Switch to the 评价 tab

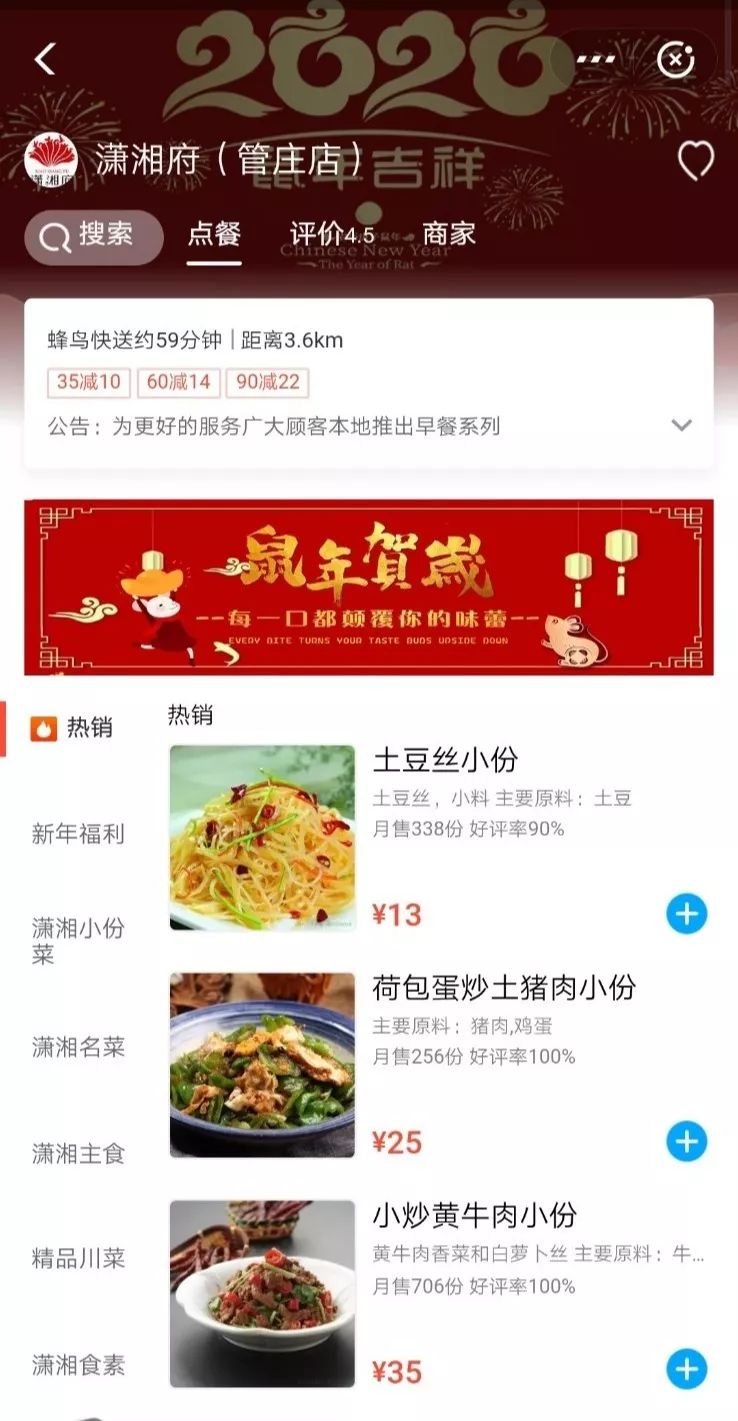331,235
